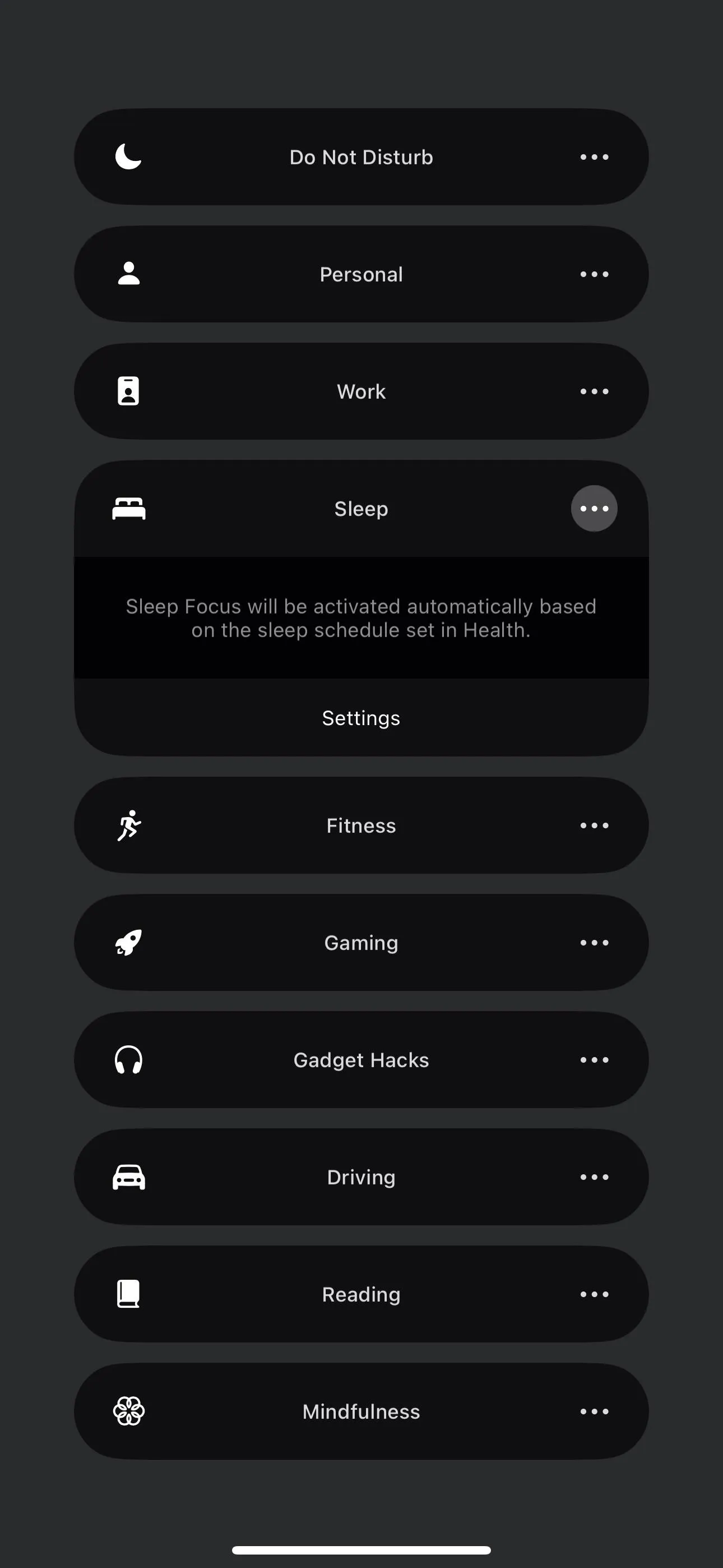The width and height of the screenshot is (723, 1568).
Task: Enable the Gadget Hacks focus
Action: pyautogui.click(x=361, y=1060)
